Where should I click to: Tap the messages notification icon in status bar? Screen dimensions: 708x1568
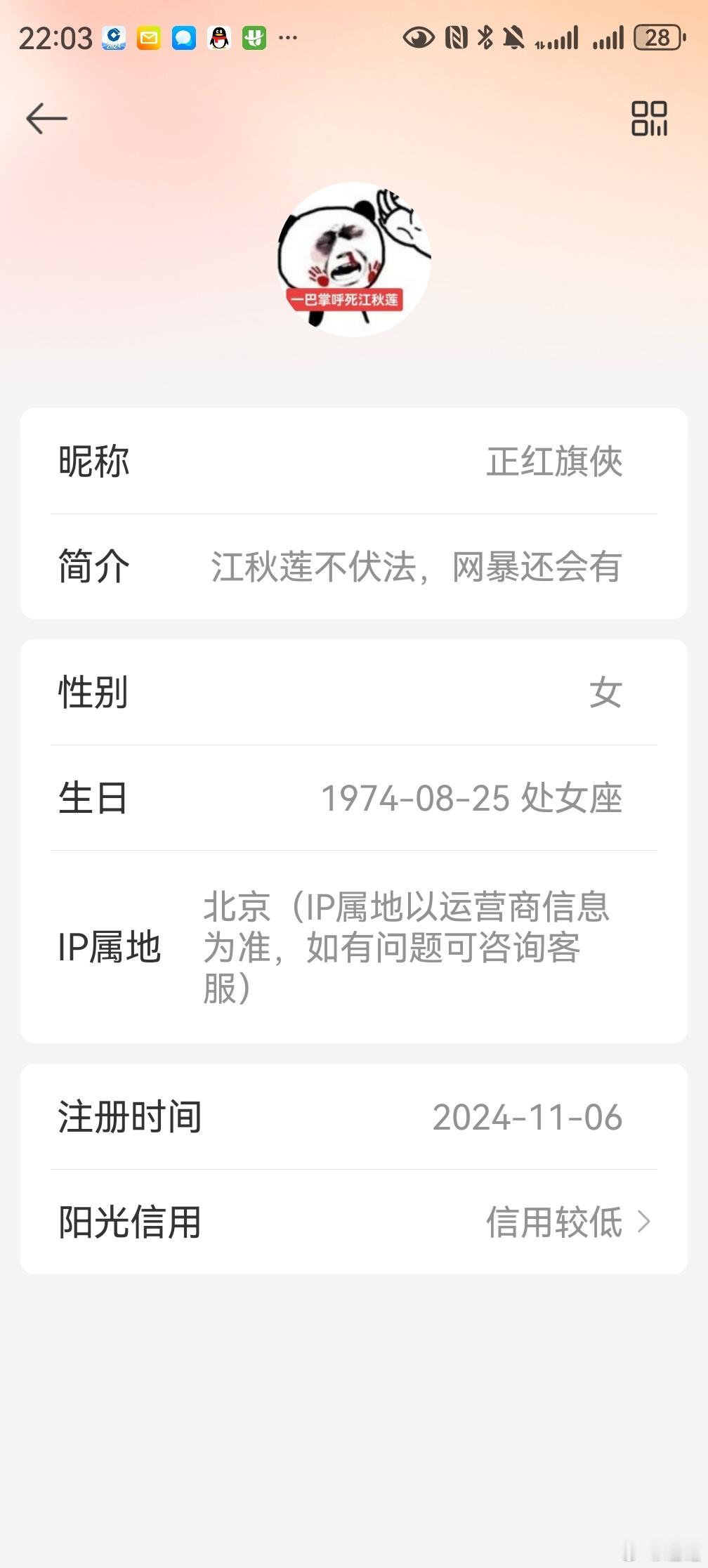pyautogui.click(x=184, y=37)
